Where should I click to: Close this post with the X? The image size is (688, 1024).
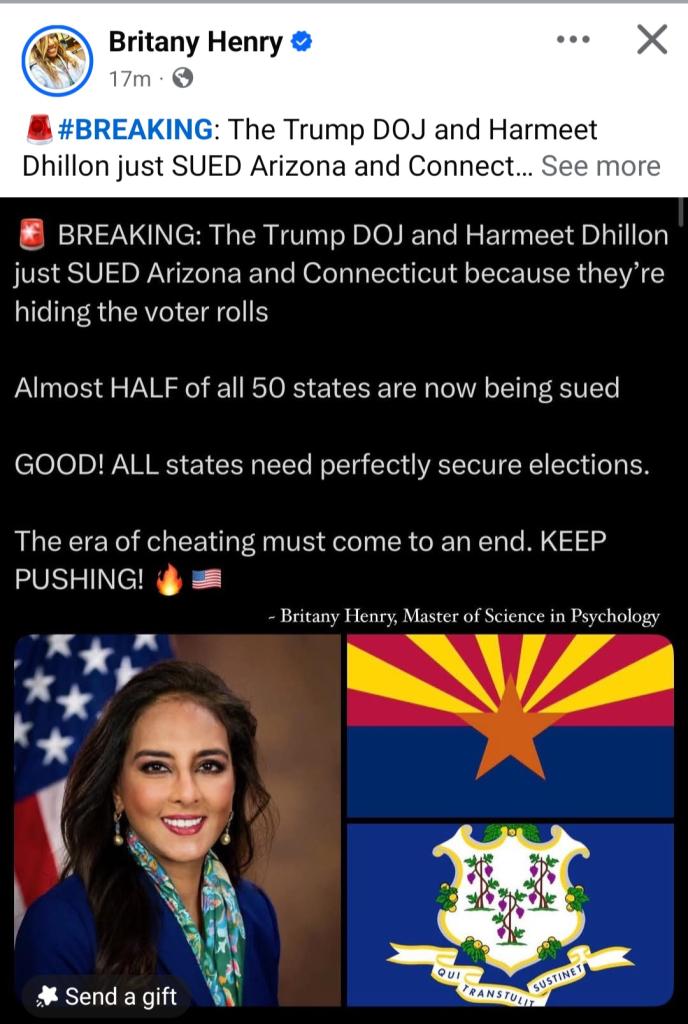(x=652, y=40)
